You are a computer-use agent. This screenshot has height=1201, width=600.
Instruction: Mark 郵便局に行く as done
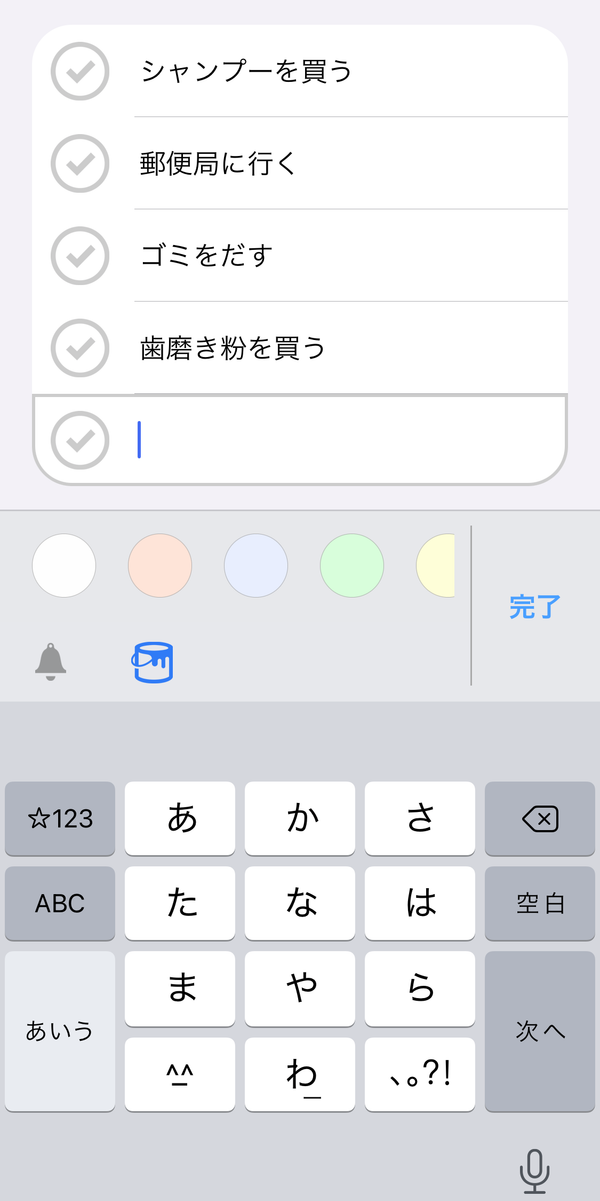click(80, 163)
